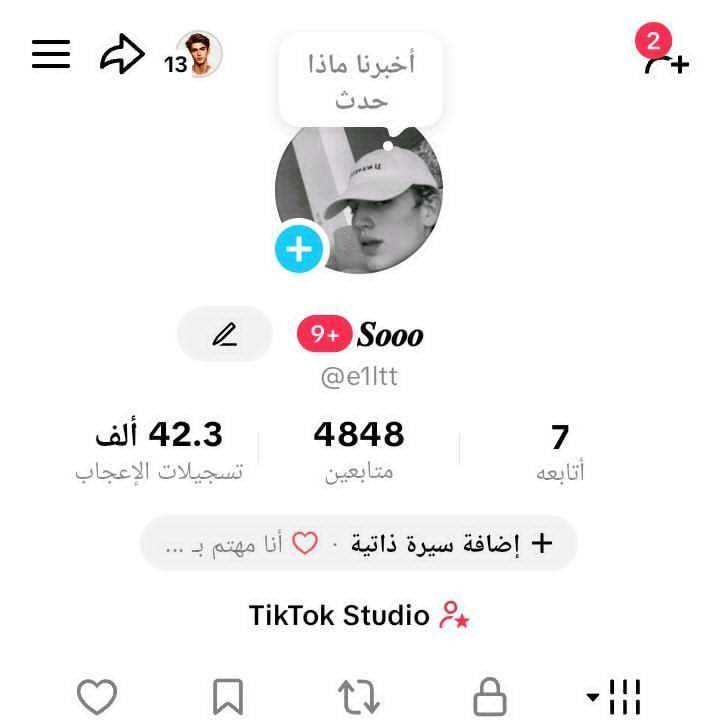This screenshot has height=726, width=719.
Task: Open add friends icon with badge
Action: tap(666, 57)
